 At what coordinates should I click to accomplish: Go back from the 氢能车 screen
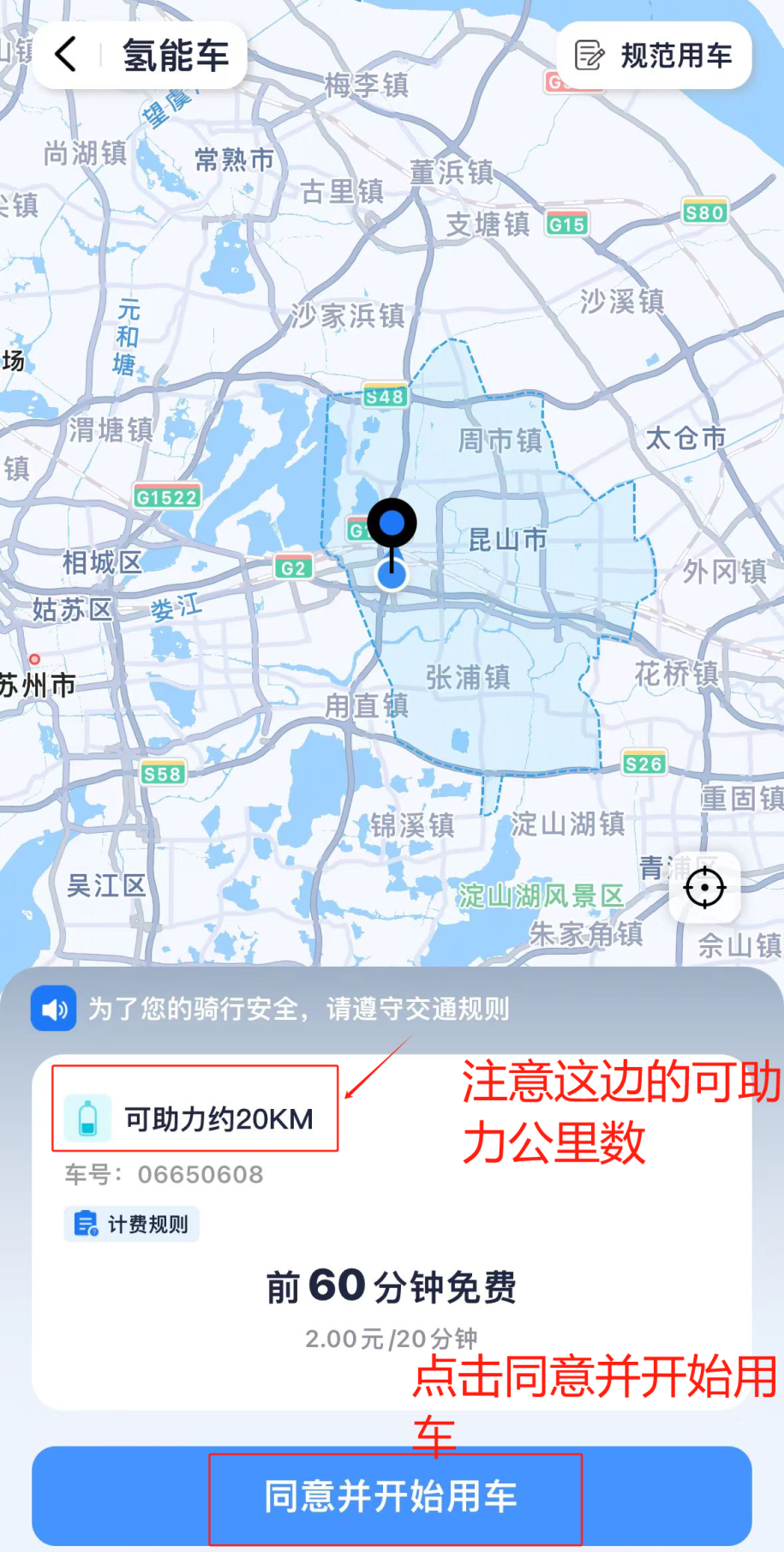(67, 55)
